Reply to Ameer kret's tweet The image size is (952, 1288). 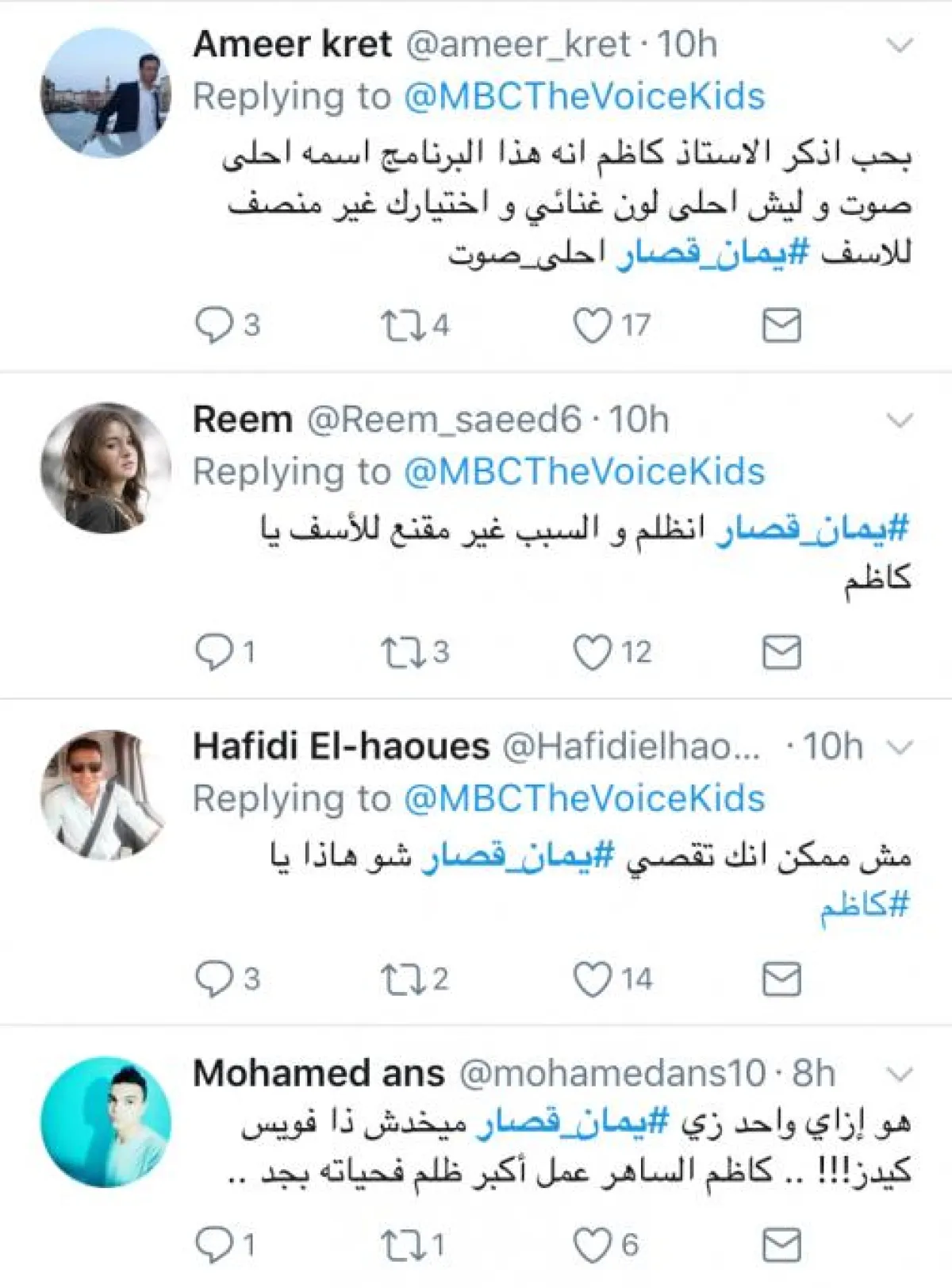click(x=213, y=325)
